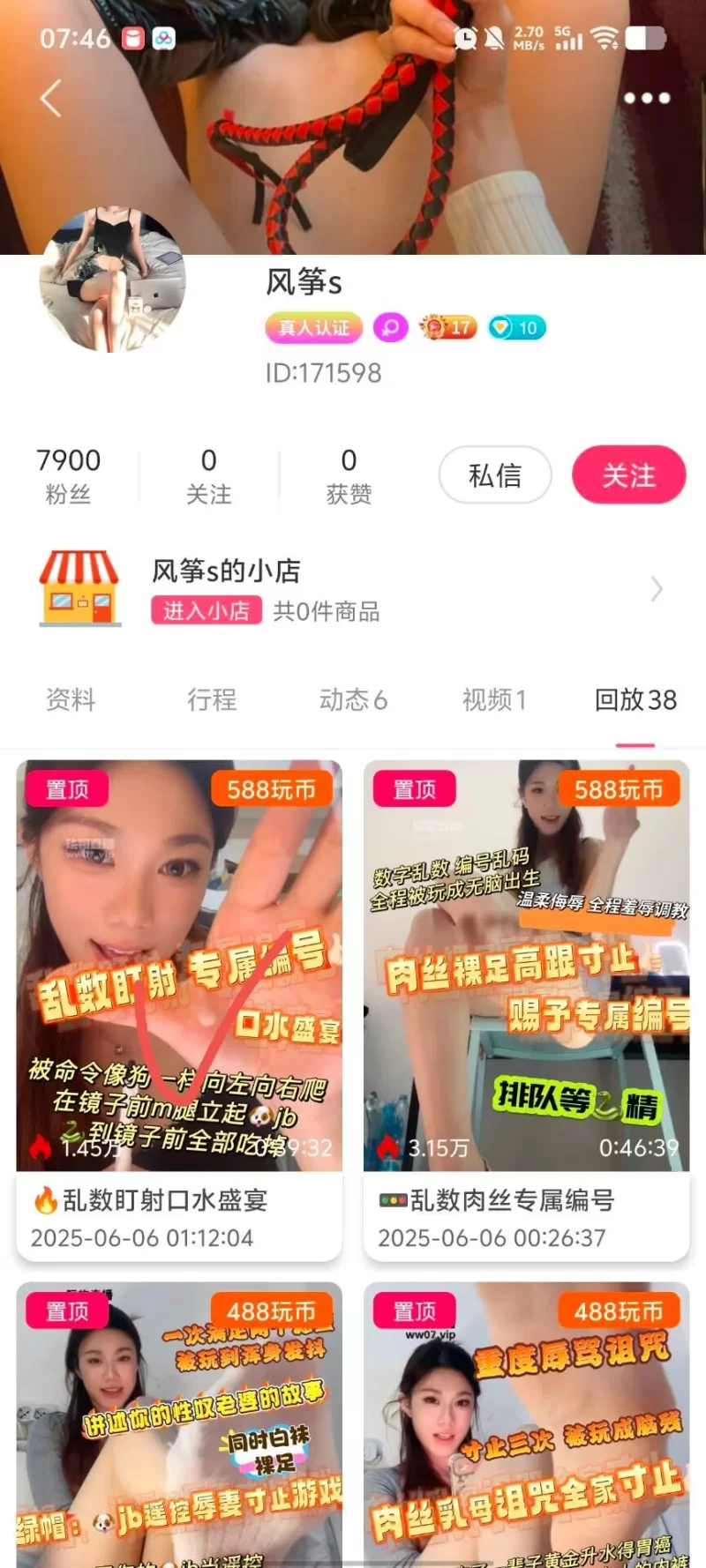This screenshot has width=706, height=1568.
Task: Go back using the top-left arrow
Action: [x=51, y=98]
